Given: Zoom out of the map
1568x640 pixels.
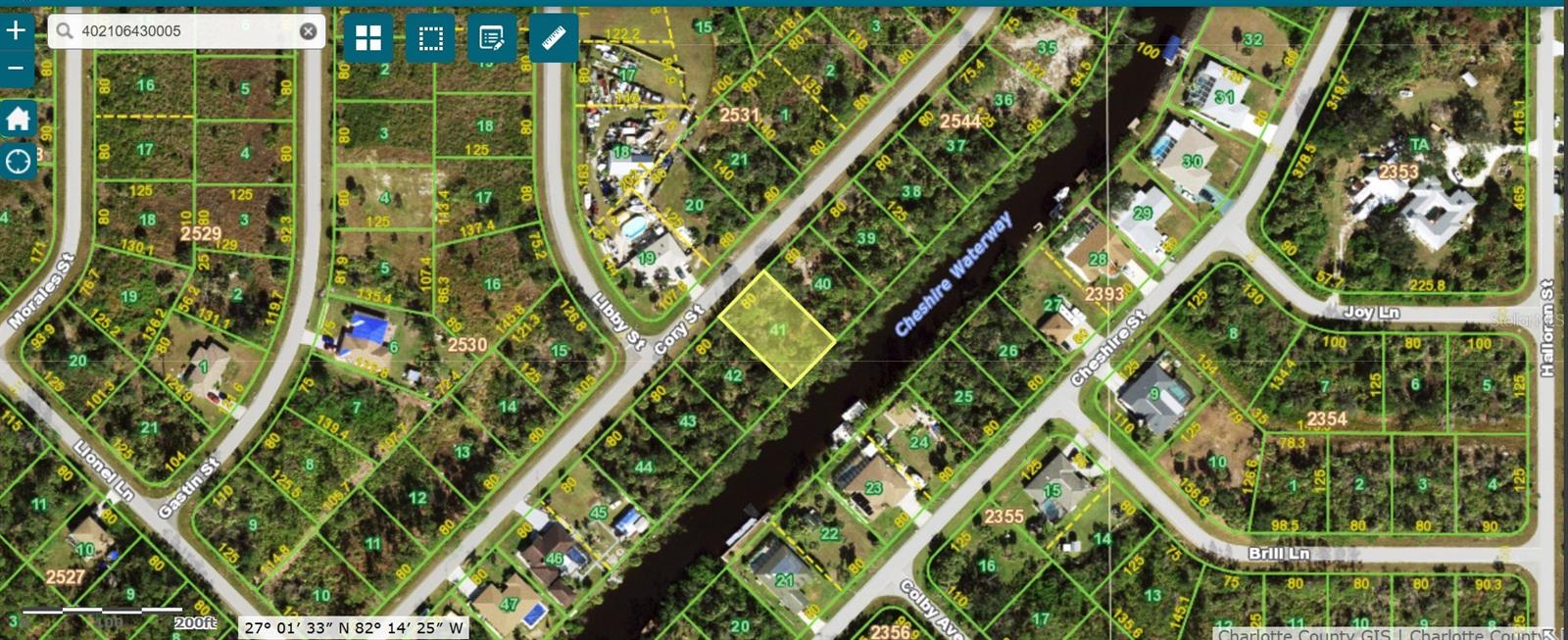Looking at the screenshot, I should point(16,68).
